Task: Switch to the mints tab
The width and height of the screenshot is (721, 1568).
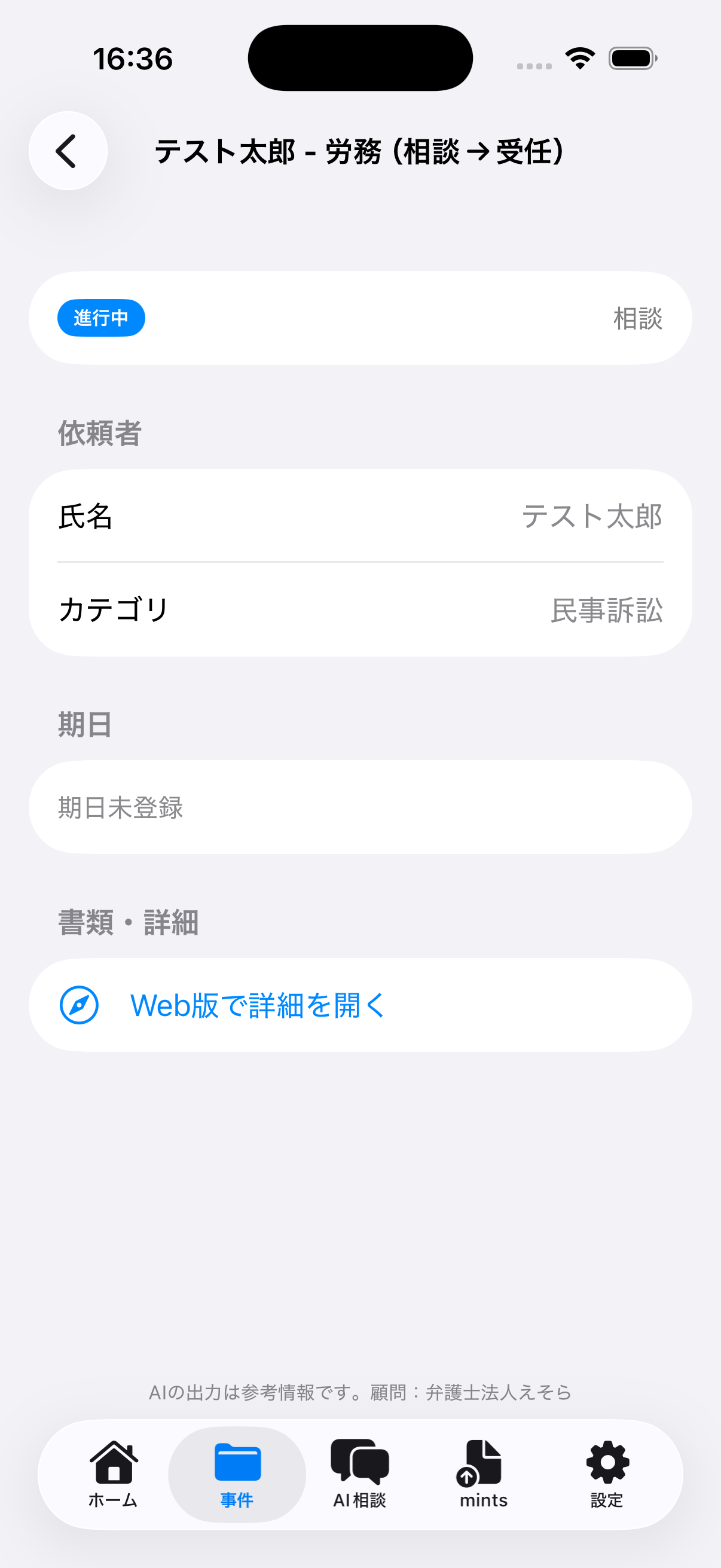Action: [x=483, y=1473]
